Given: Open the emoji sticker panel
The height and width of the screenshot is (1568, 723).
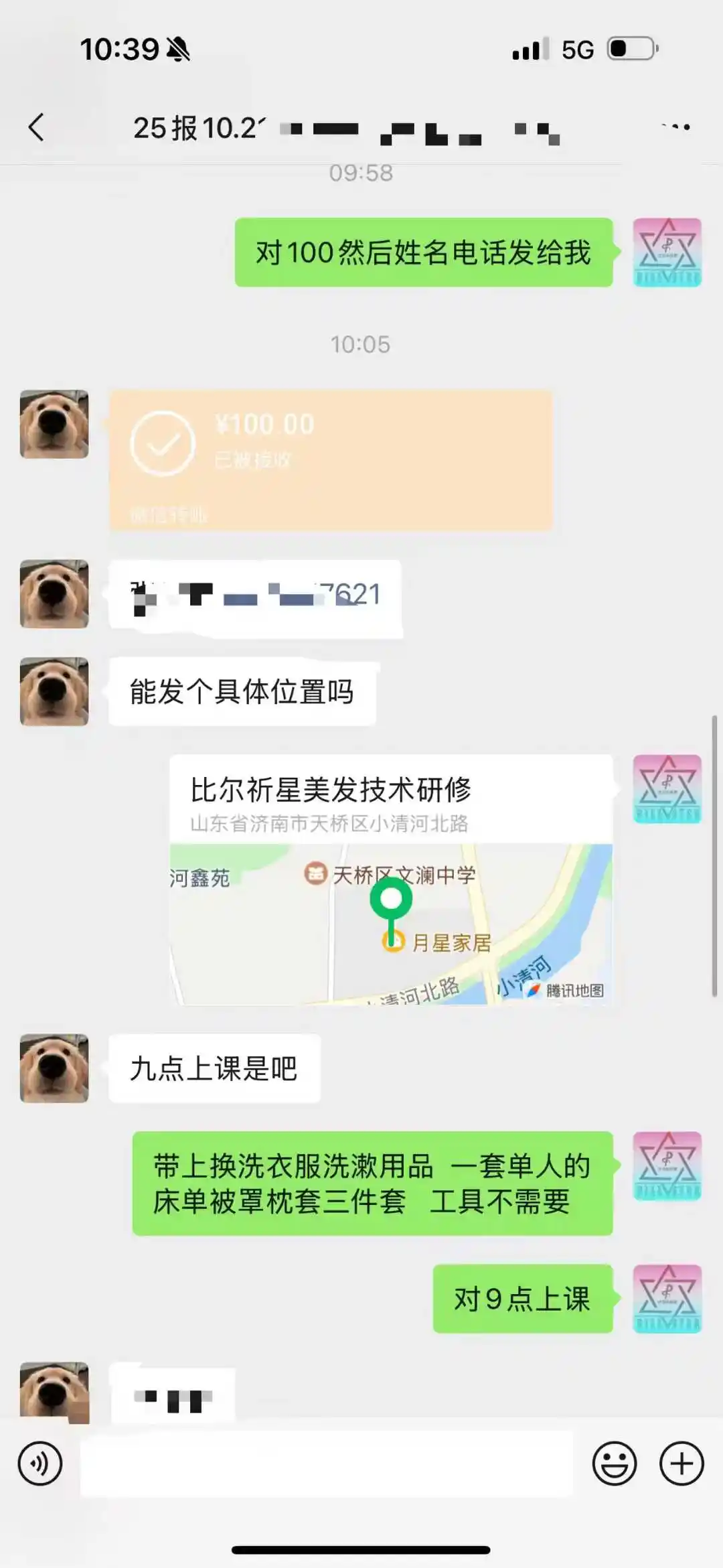Looking at the screenshot, I should click(x=614, y=1464).
